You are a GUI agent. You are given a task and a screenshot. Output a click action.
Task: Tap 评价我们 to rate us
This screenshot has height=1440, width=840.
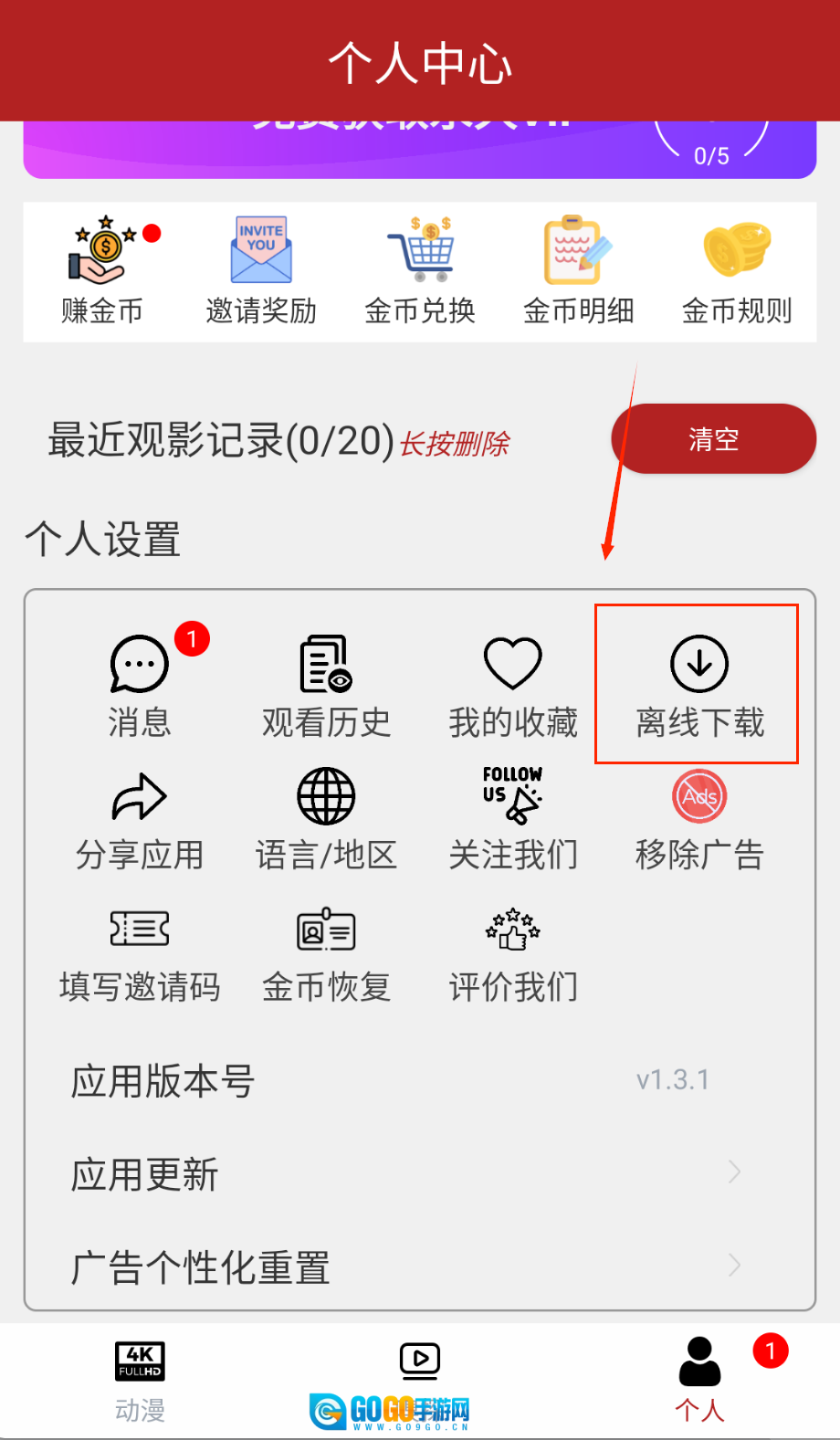click(513, 952)
